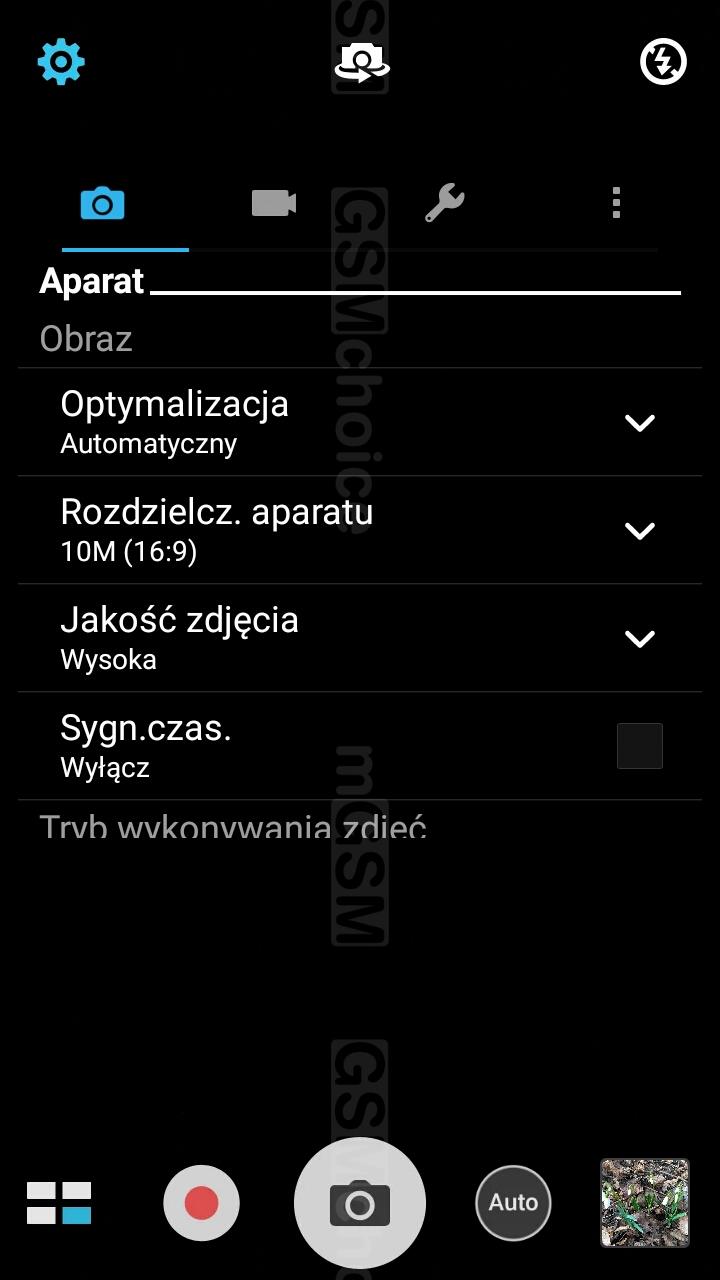Open the three-dot more settings tab
The height and width of the screenshot is (1280, 720).
coord(616,204)
